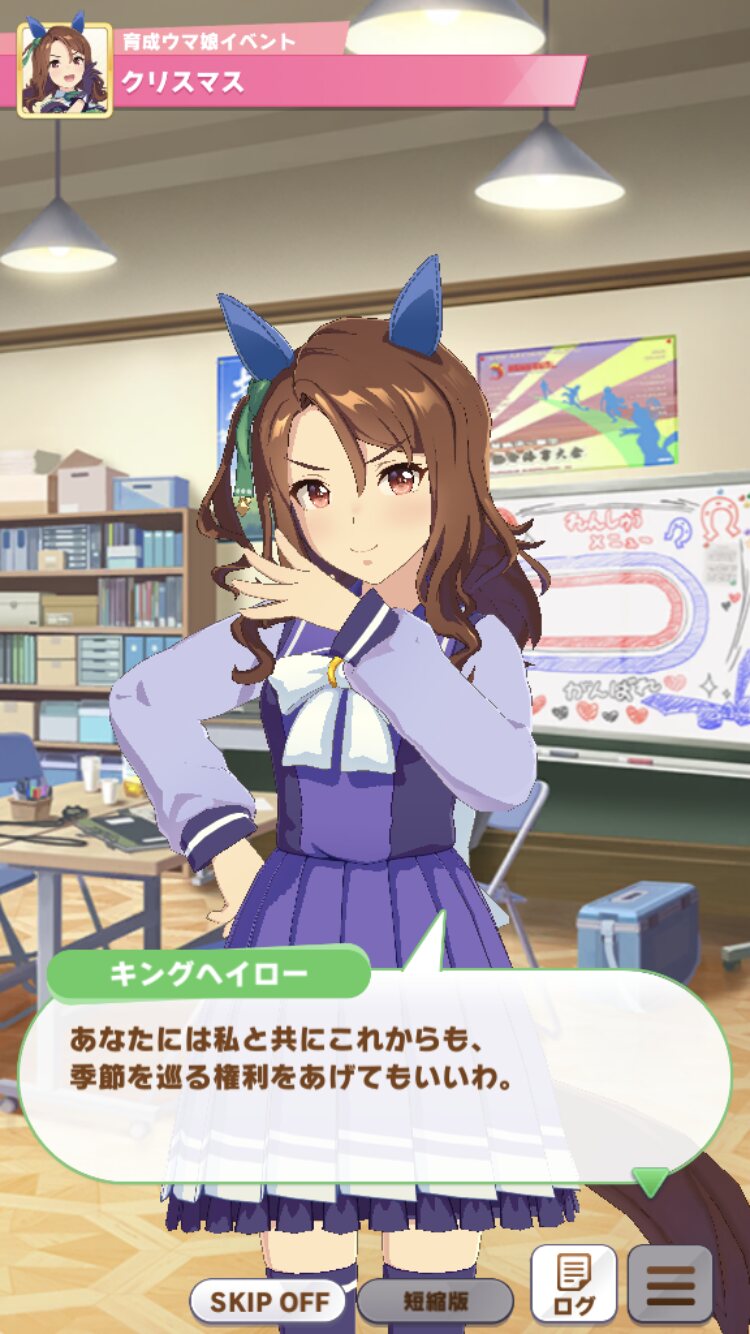The height and width of the screenshot is (1334, 750).
Task: Advance the dialogue via green arrow
Action: (651, 1182)
